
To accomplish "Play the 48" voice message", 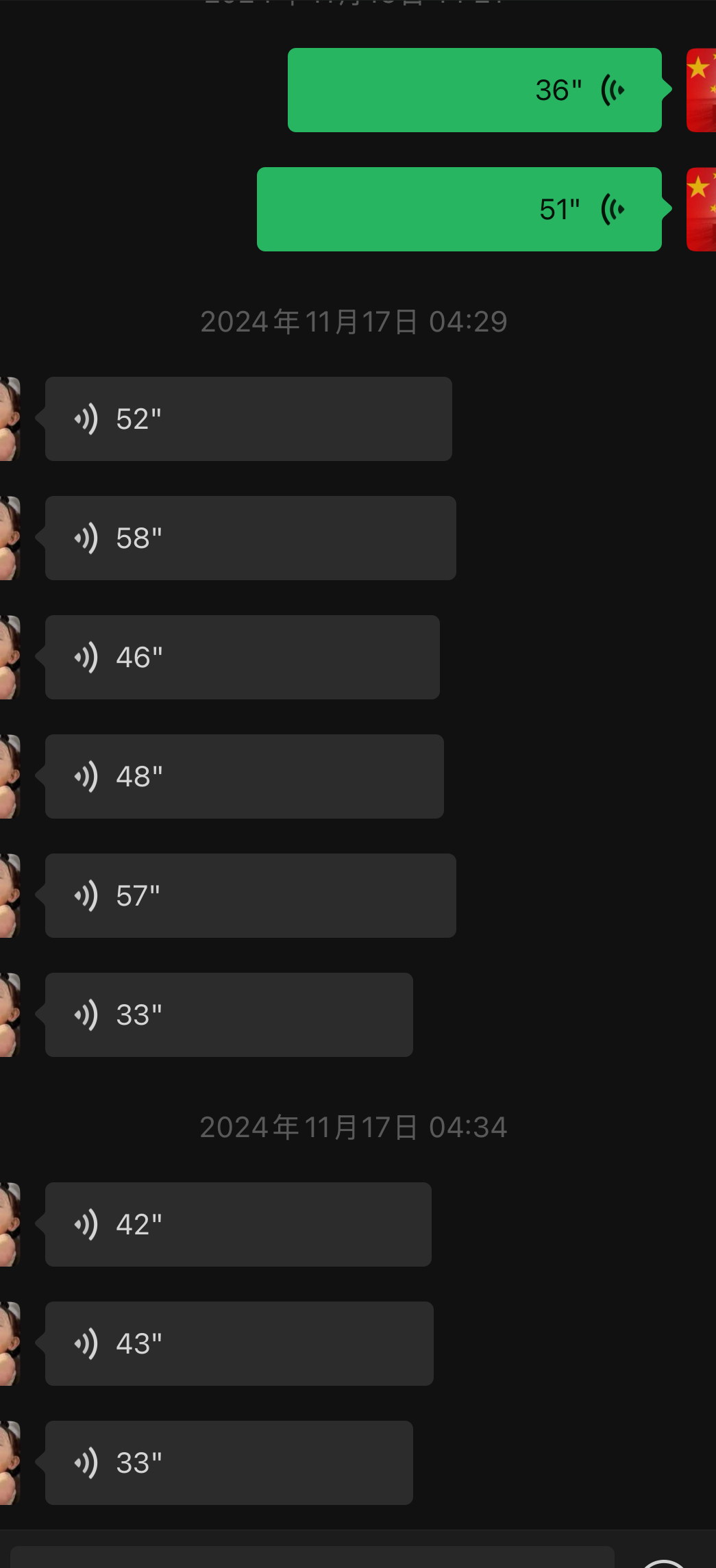I will [244, 777].
